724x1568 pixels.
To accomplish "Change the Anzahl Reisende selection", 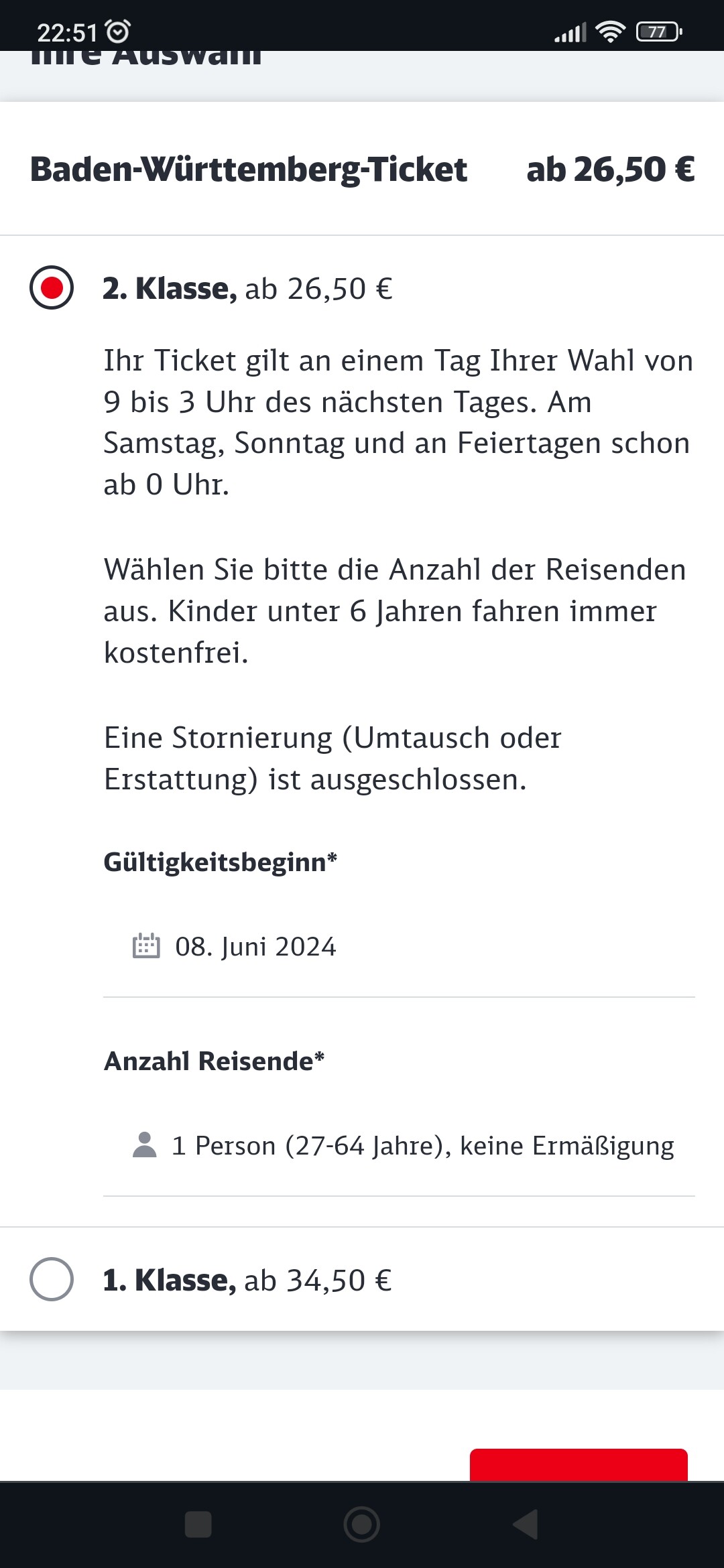I will (x=399, y=1146).
